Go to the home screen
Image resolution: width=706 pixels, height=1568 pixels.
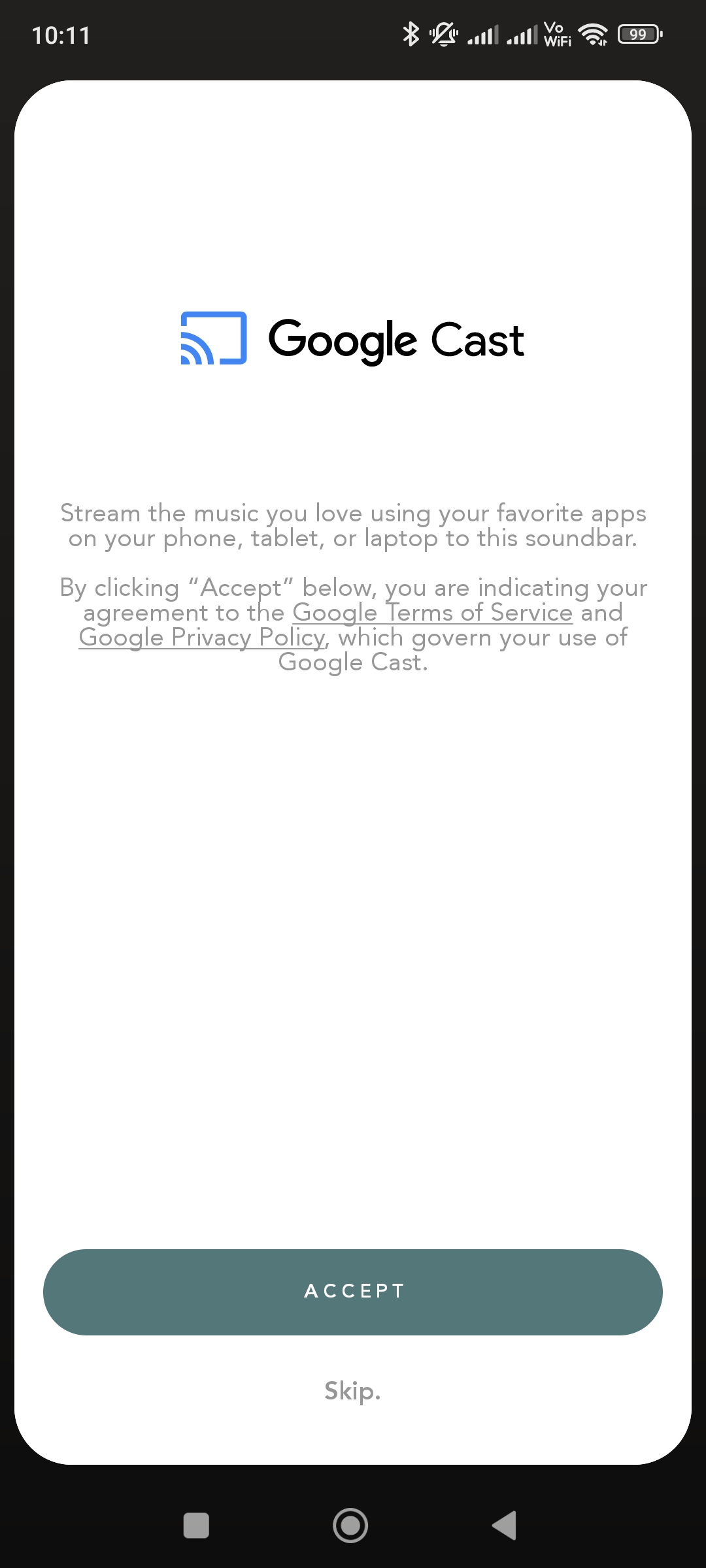350,1526
